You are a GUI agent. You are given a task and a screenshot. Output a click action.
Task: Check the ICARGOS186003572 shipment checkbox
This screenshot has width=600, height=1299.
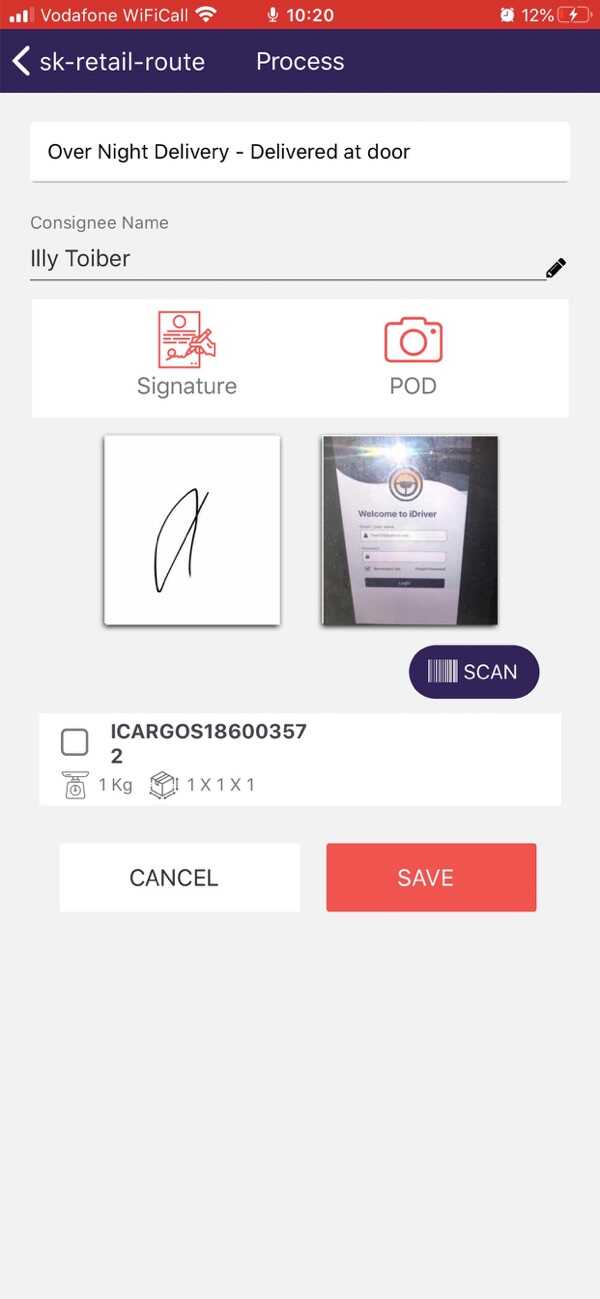[75, 742]
